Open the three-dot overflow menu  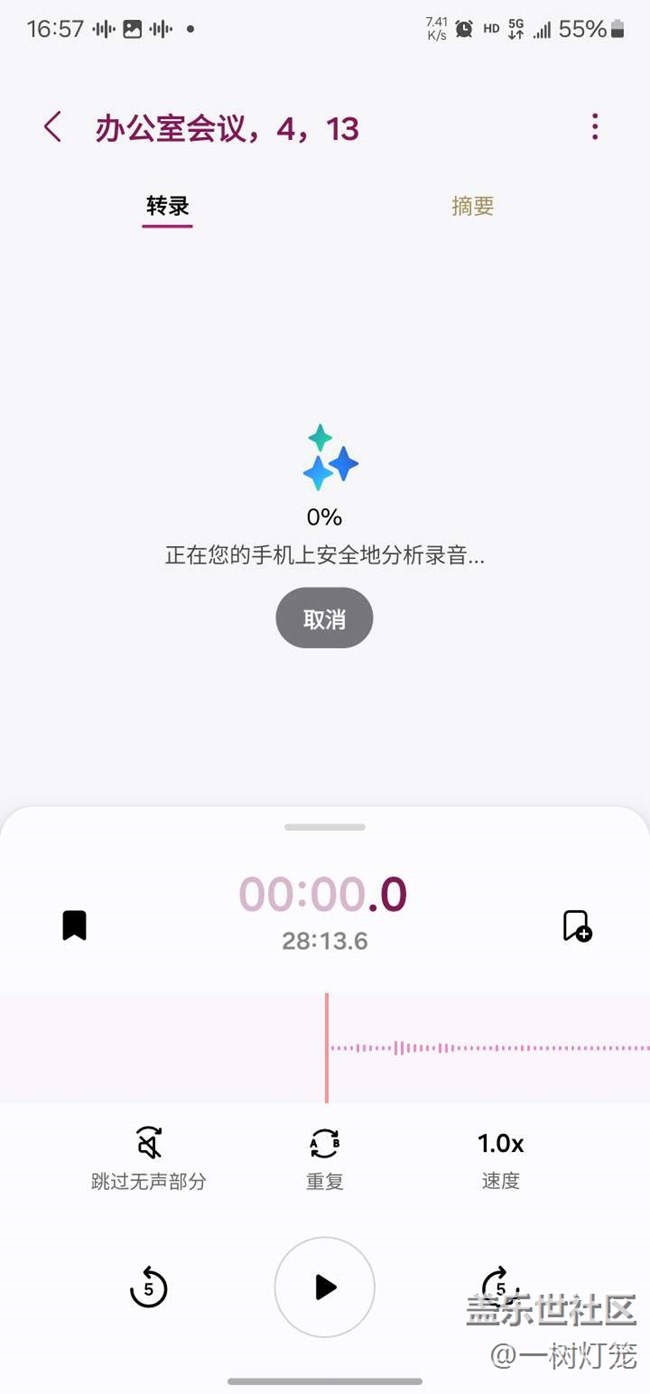[x=595, y=127]
